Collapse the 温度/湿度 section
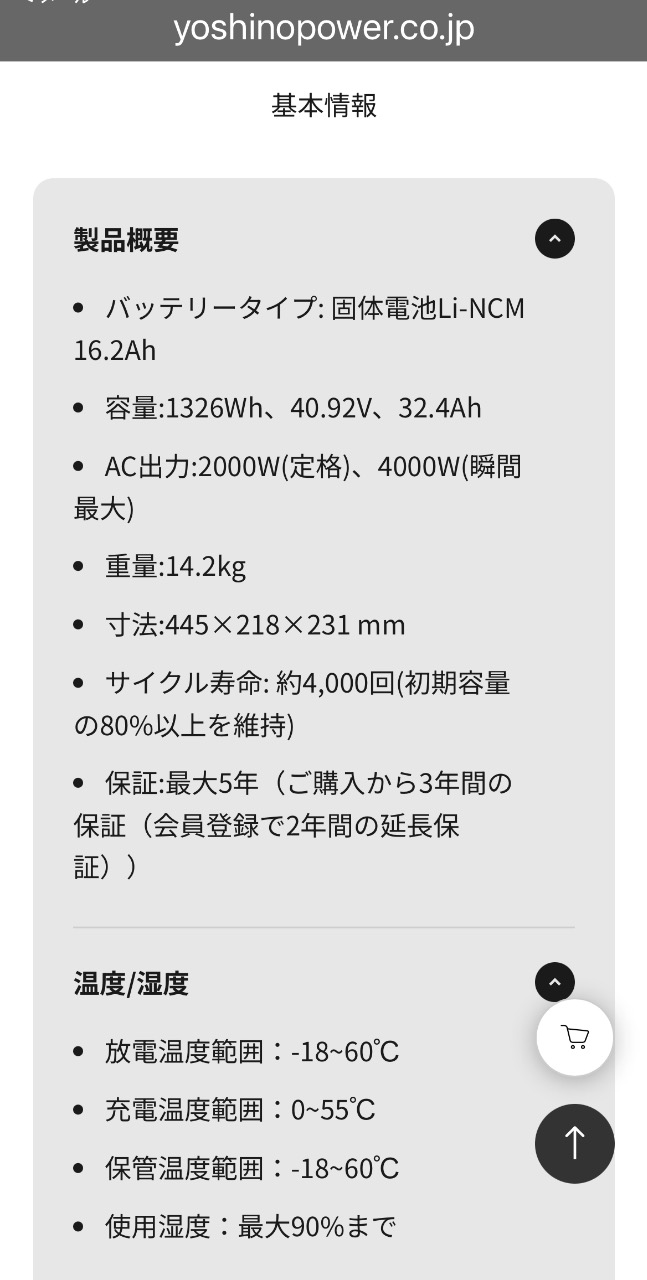 coord(555,982)
